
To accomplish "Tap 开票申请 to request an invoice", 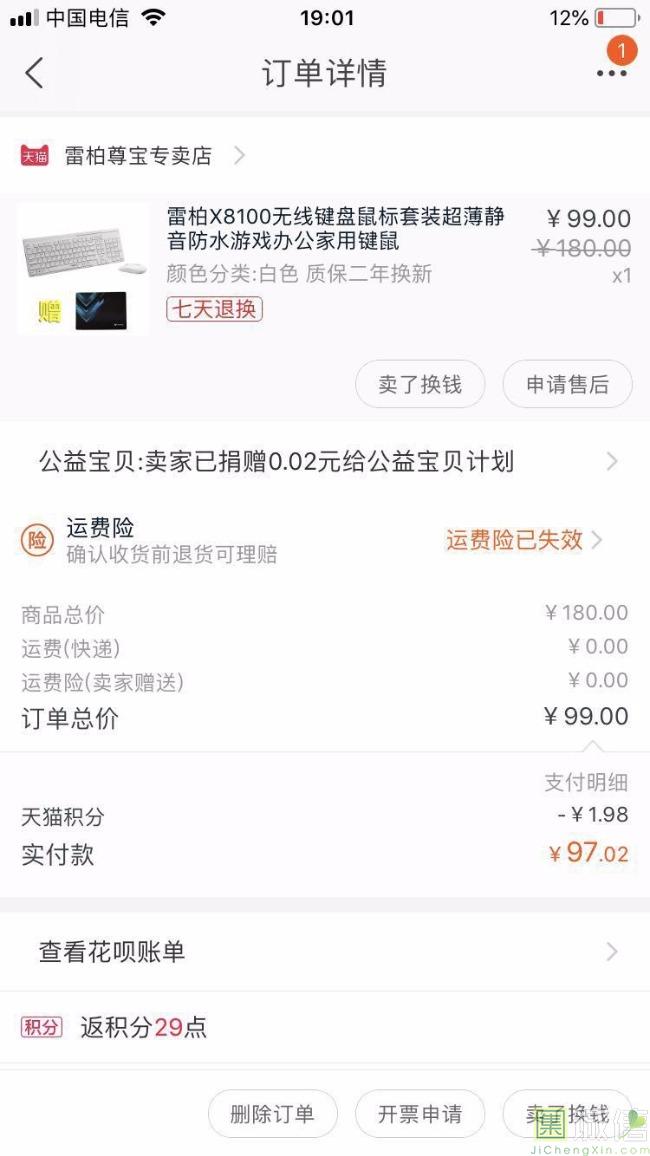I will coord(420,1114).
